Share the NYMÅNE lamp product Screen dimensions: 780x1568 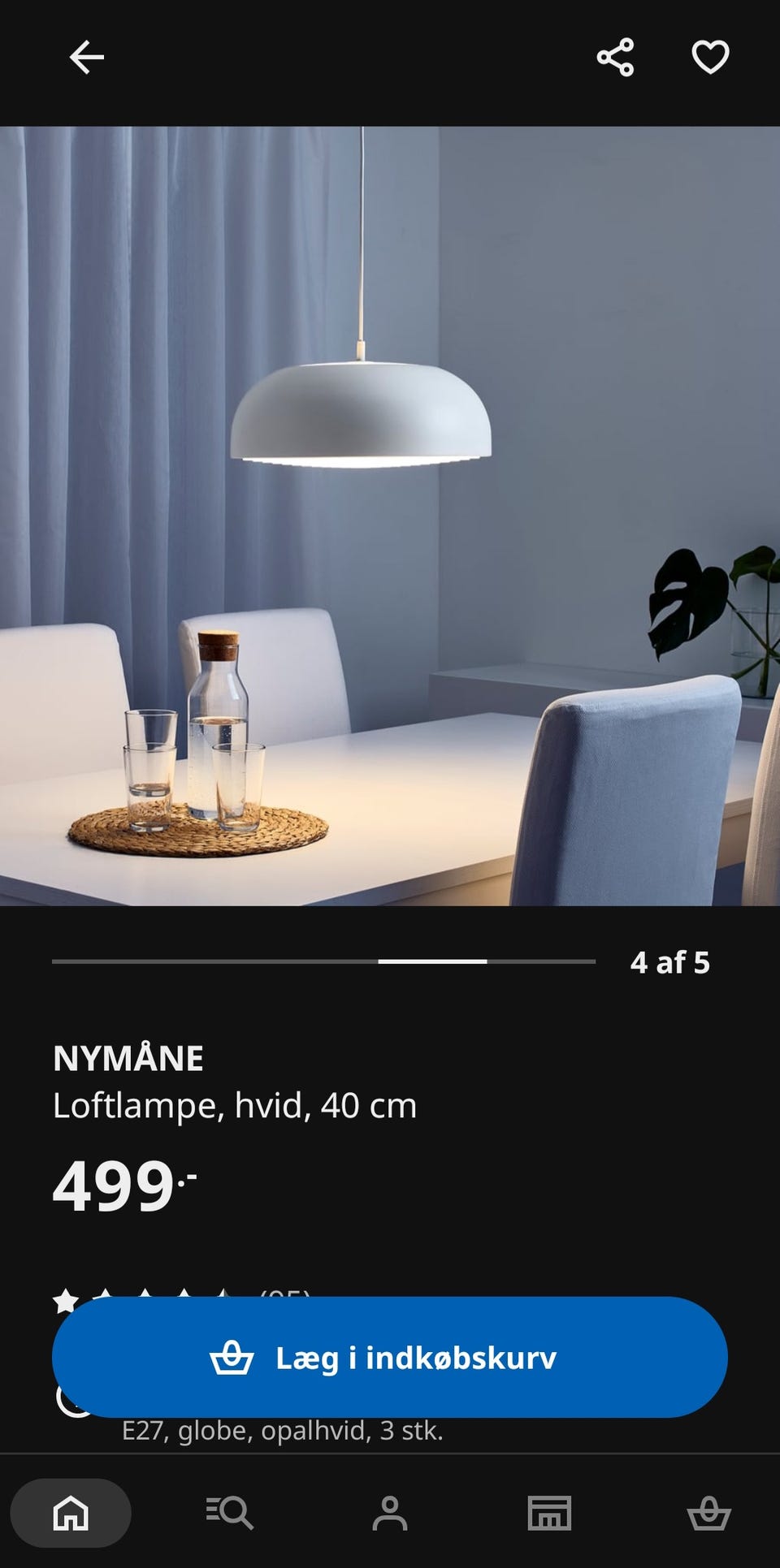pyautogui.click(x=615, y=58)
